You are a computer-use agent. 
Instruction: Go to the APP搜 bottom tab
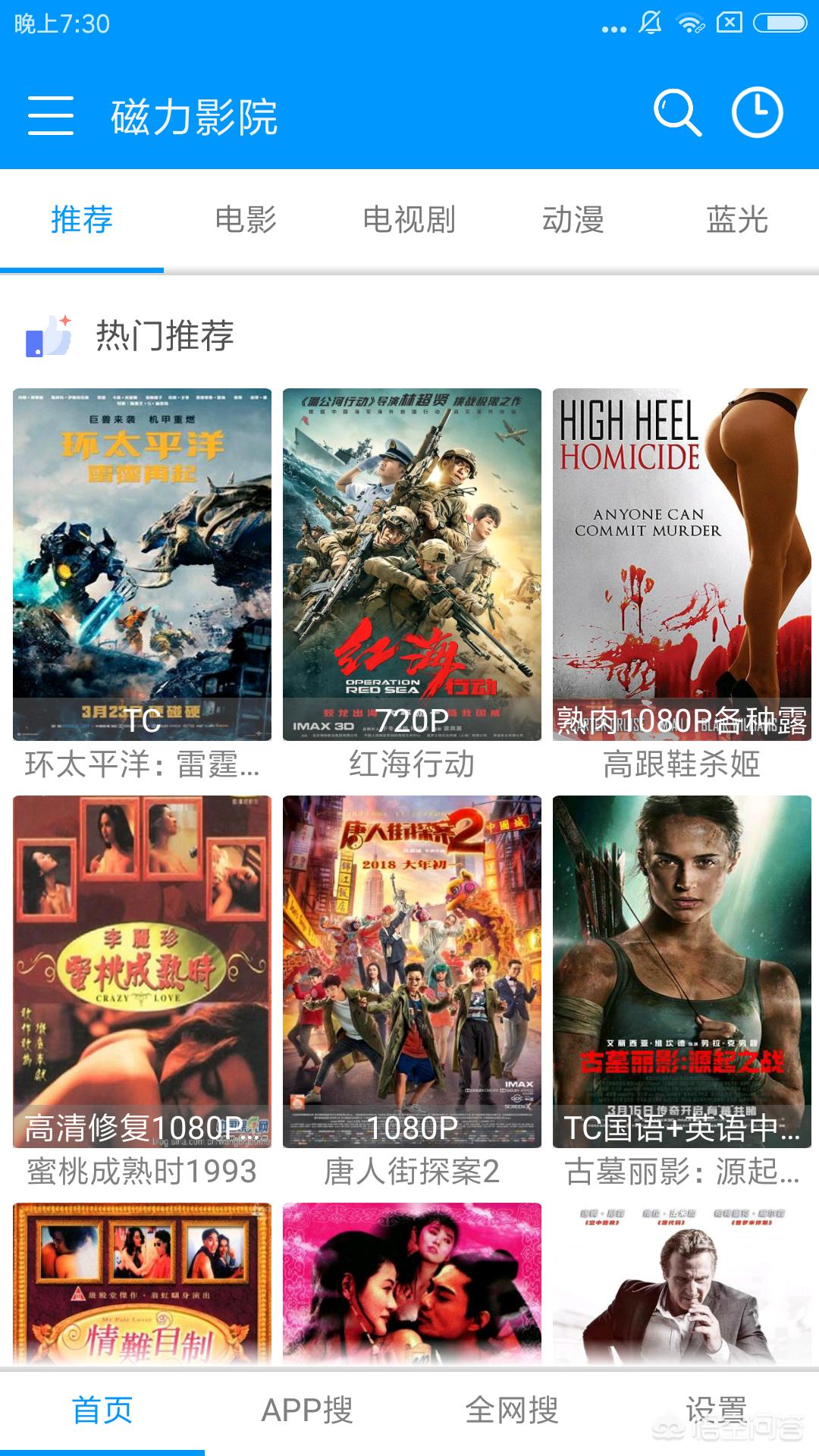click(307, 1410)
